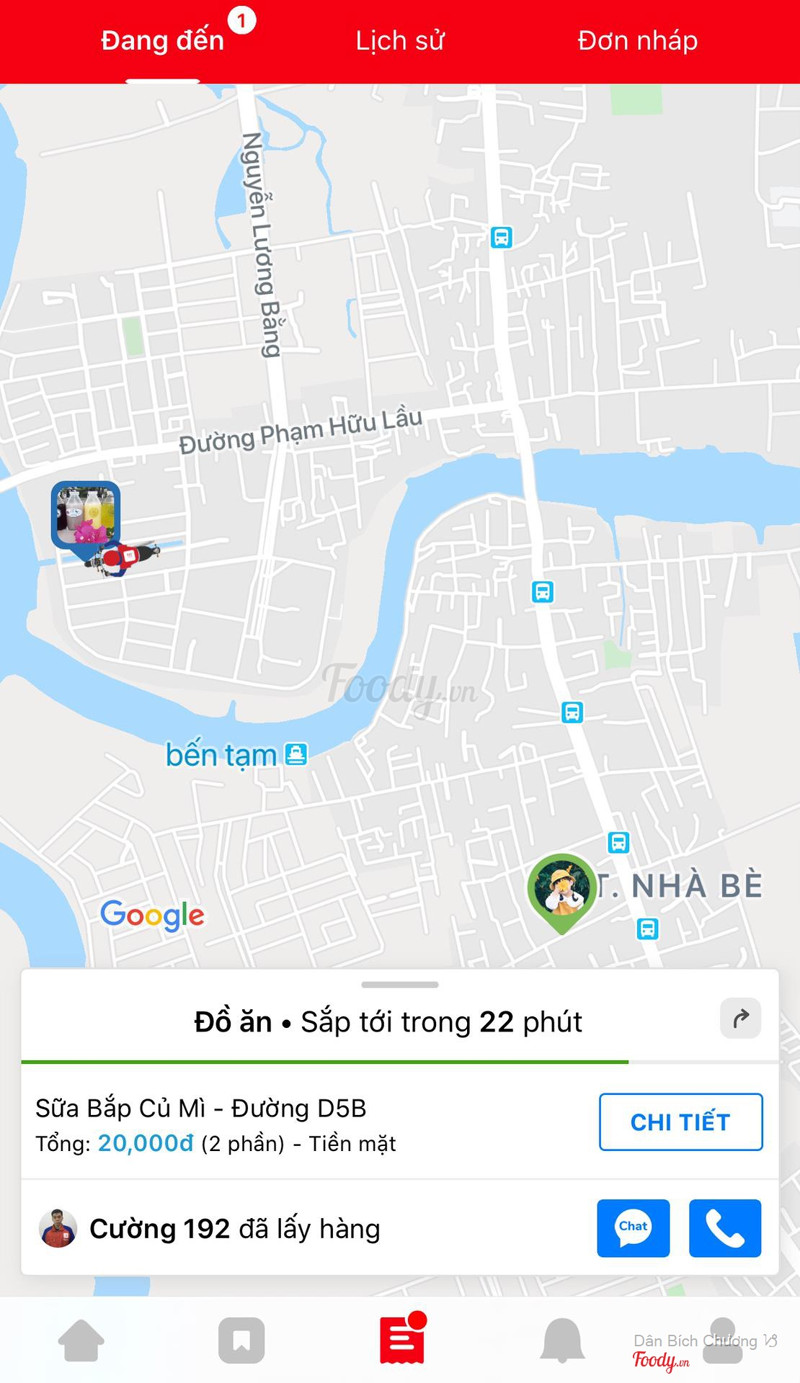Open the orders tab

[x=402, y=1340]
